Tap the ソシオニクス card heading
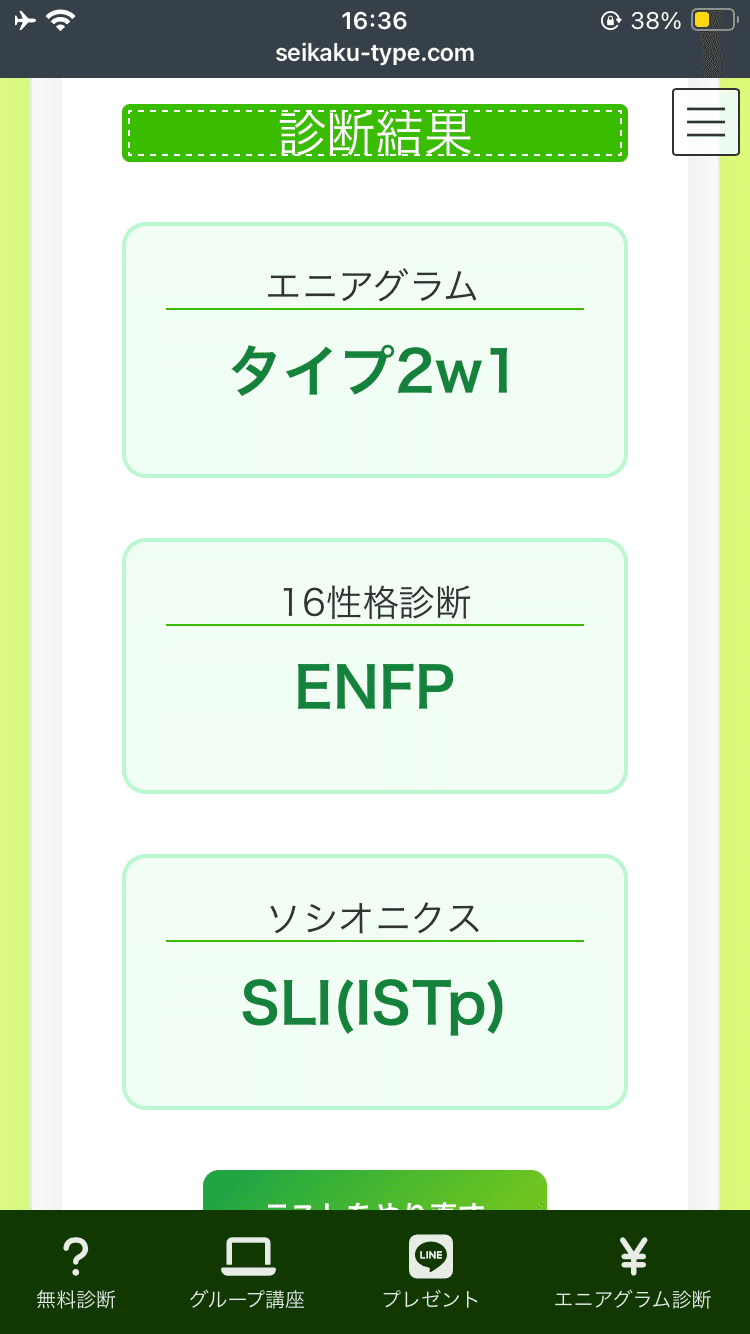Screen dimensions: 750x1334 tap(375, 917)
